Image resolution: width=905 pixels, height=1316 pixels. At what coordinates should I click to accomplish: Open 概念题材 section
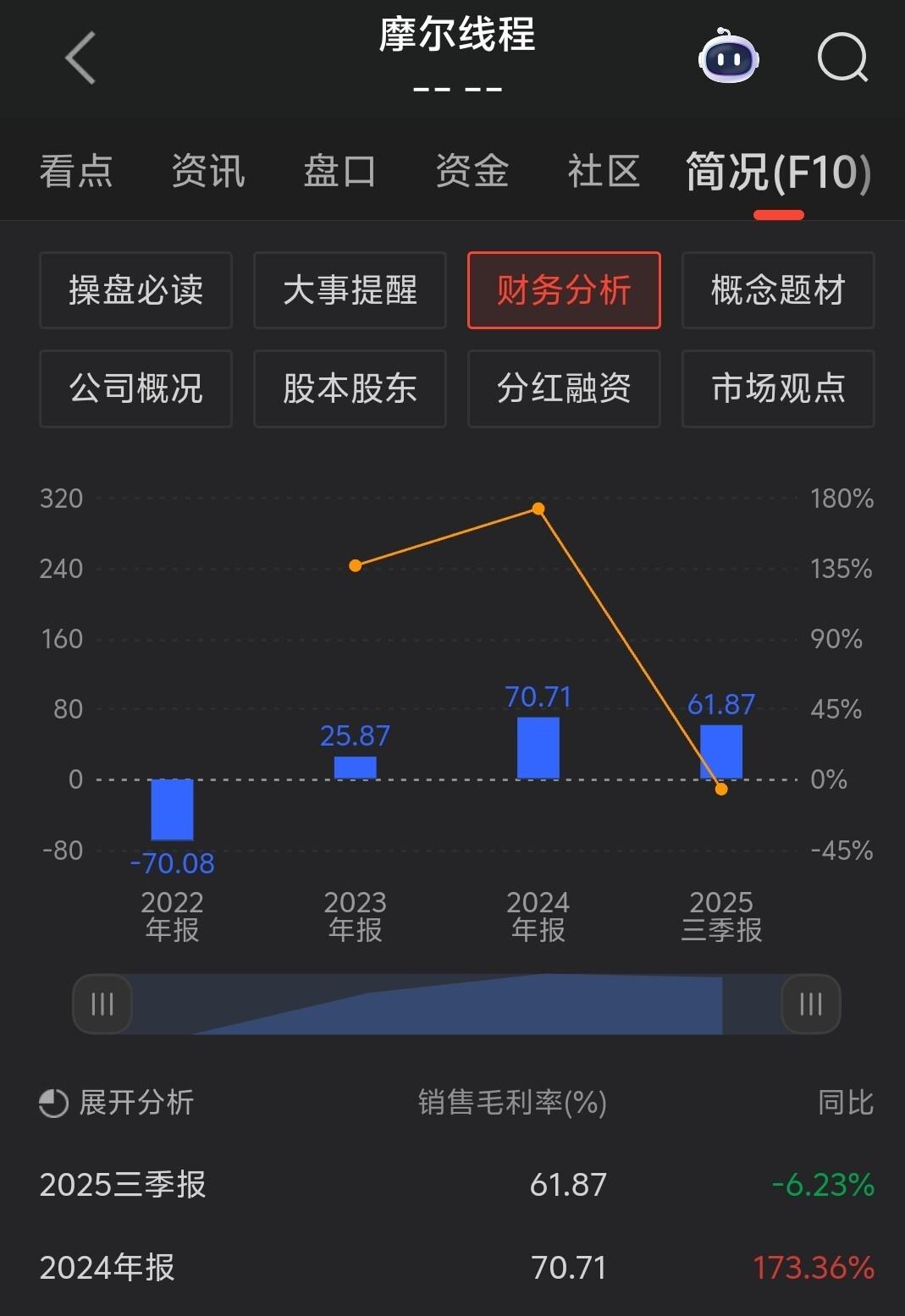(x=777, y=290)
